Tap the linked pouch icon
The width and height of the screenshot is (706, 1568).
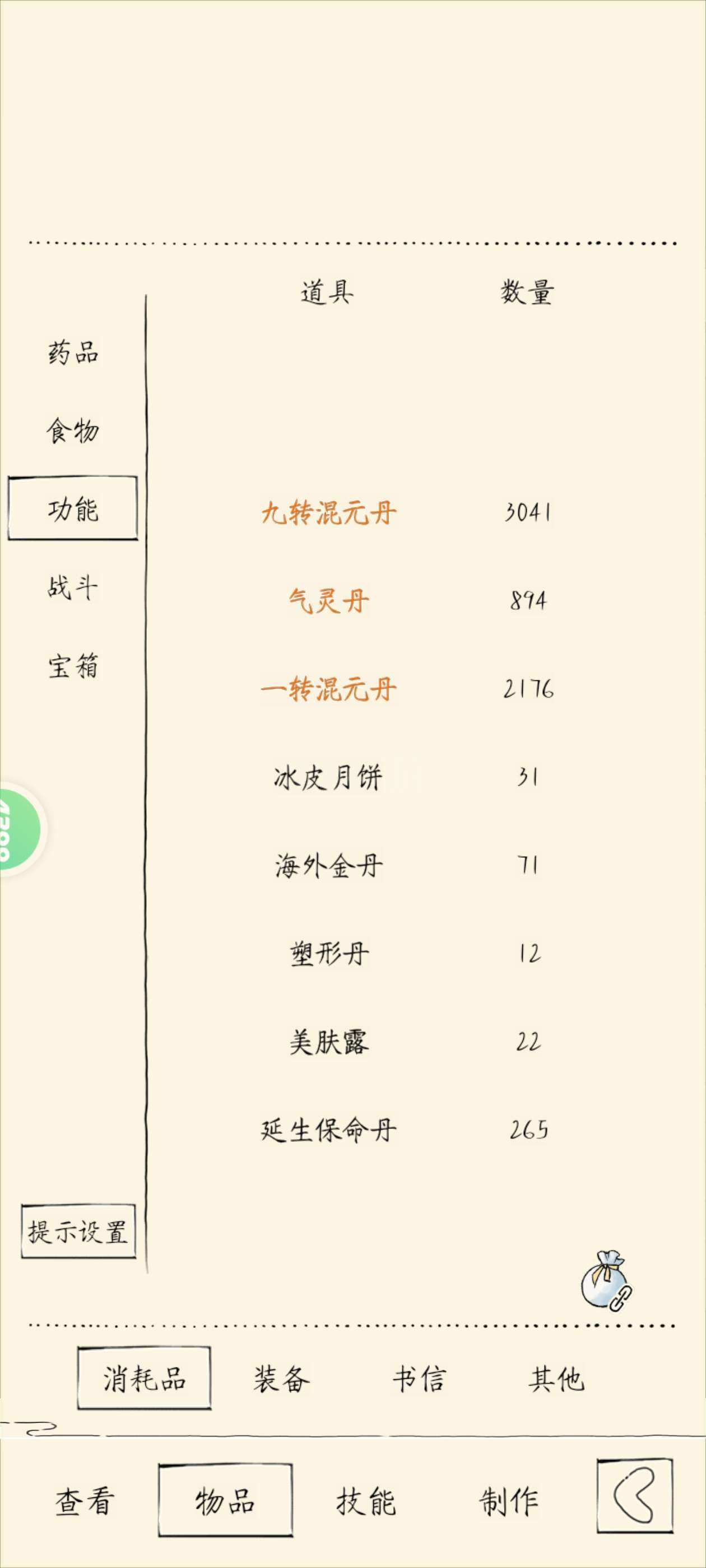tap(606, 1281)
